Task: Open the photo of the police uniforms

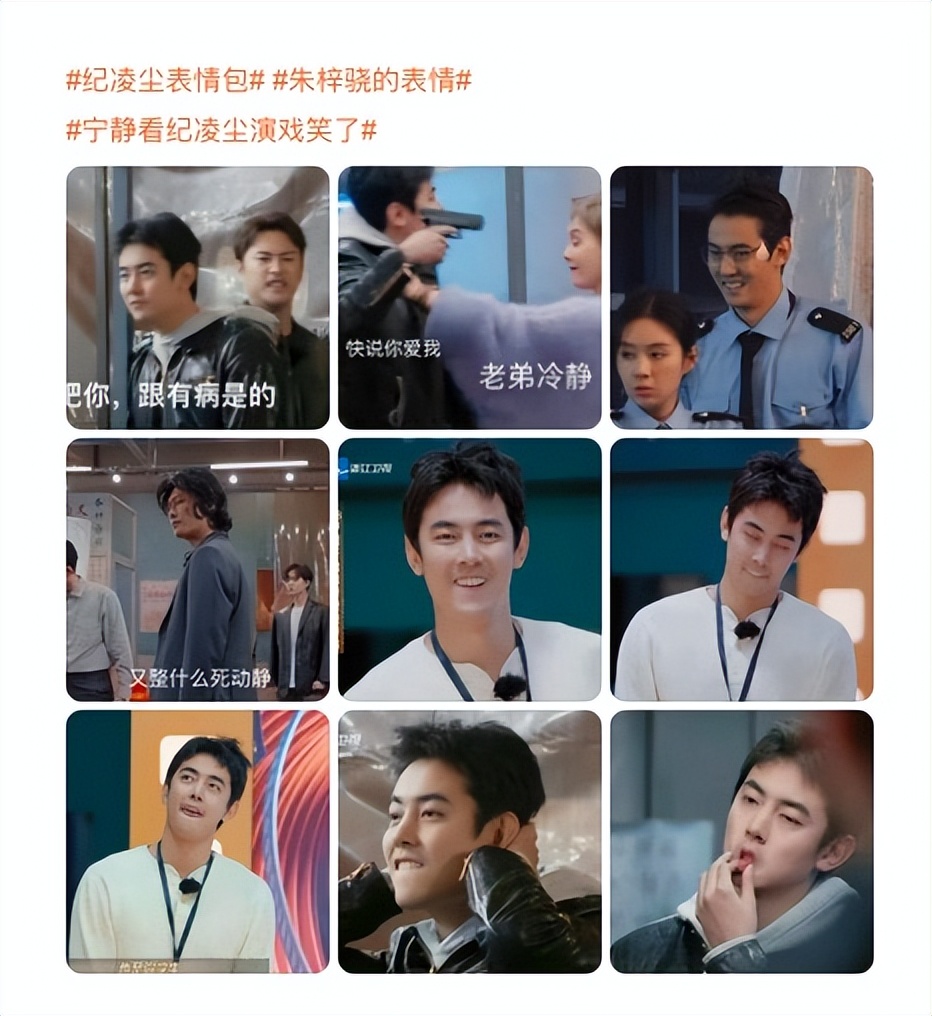Action: 742,298
